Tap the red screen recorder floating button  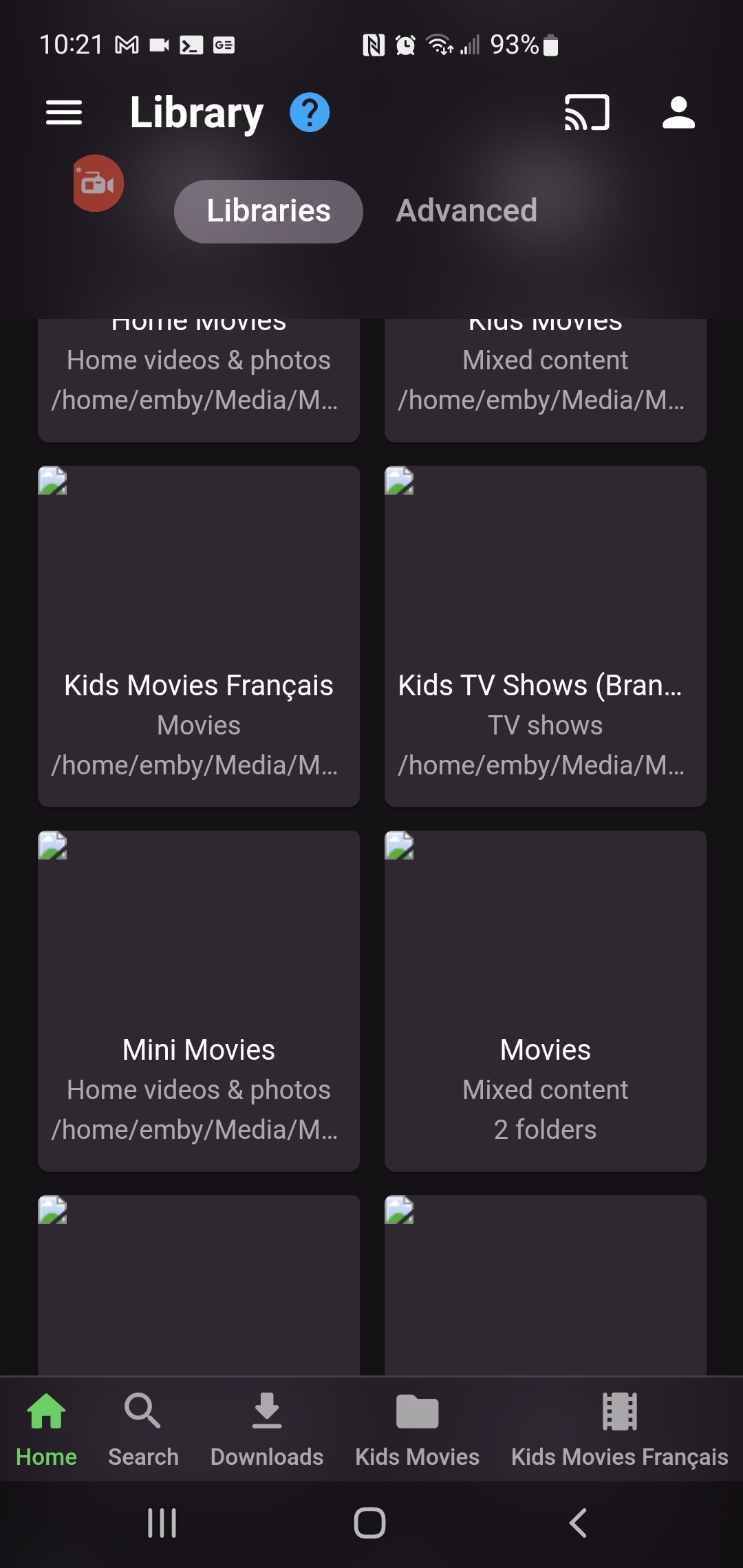coord(98,184)
